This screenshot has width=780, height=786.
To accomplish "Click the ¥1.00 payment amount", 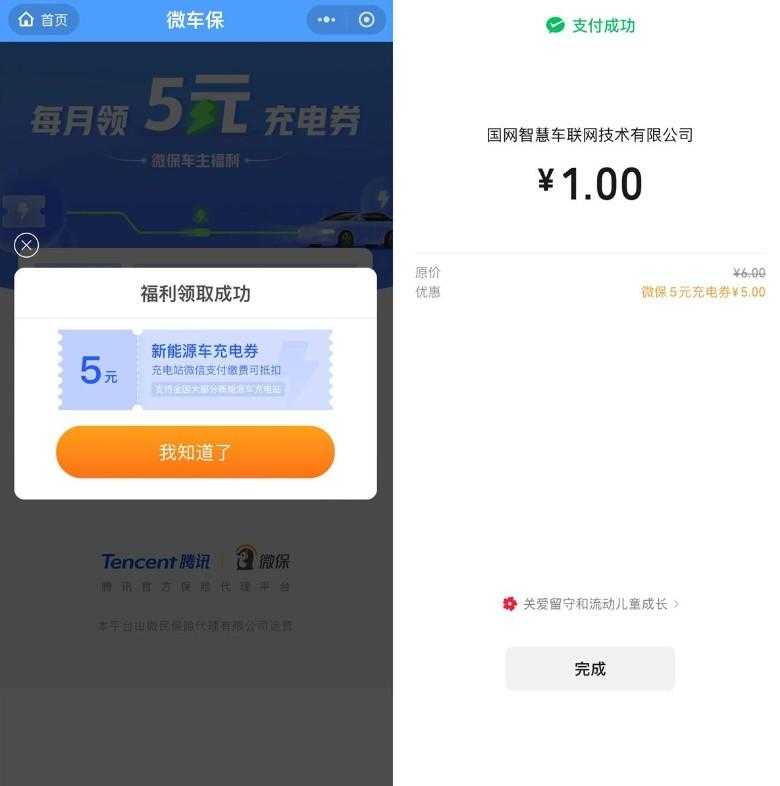I will click(590, 184).
